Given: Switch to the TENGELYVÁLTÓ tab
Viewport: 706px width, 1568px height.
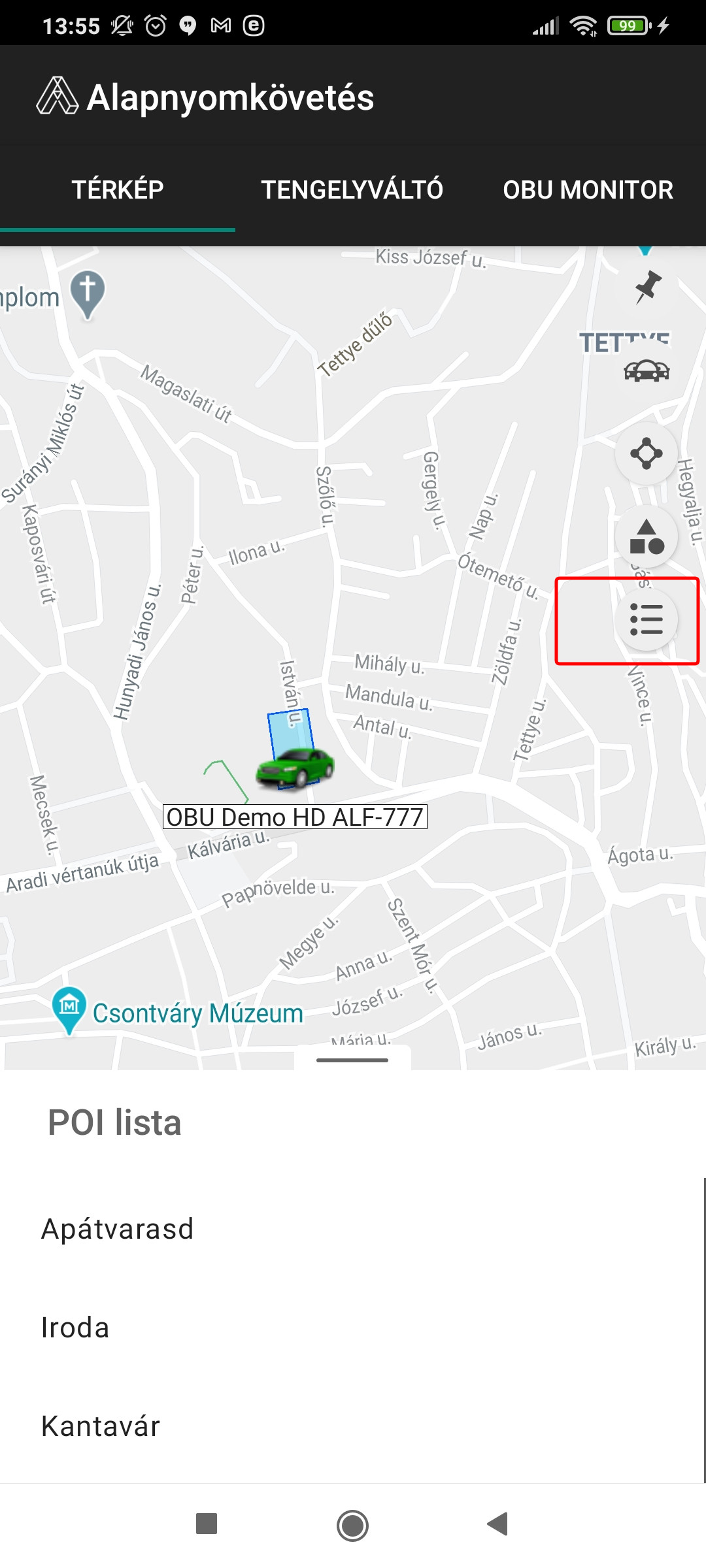Looking at the screenshot, I should tap(352, 189).
